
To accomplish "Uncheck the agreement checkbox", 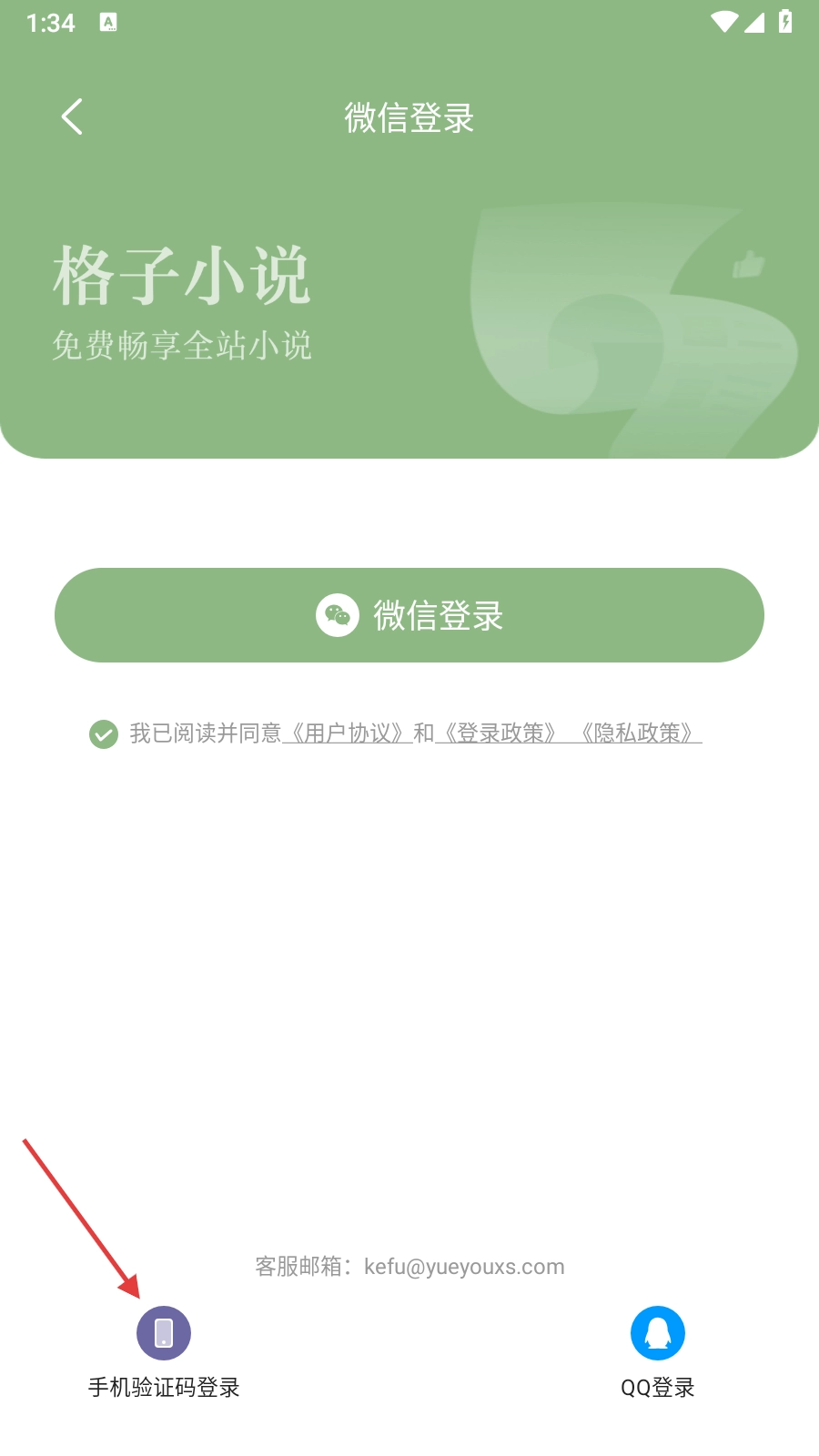I will 104,733.
